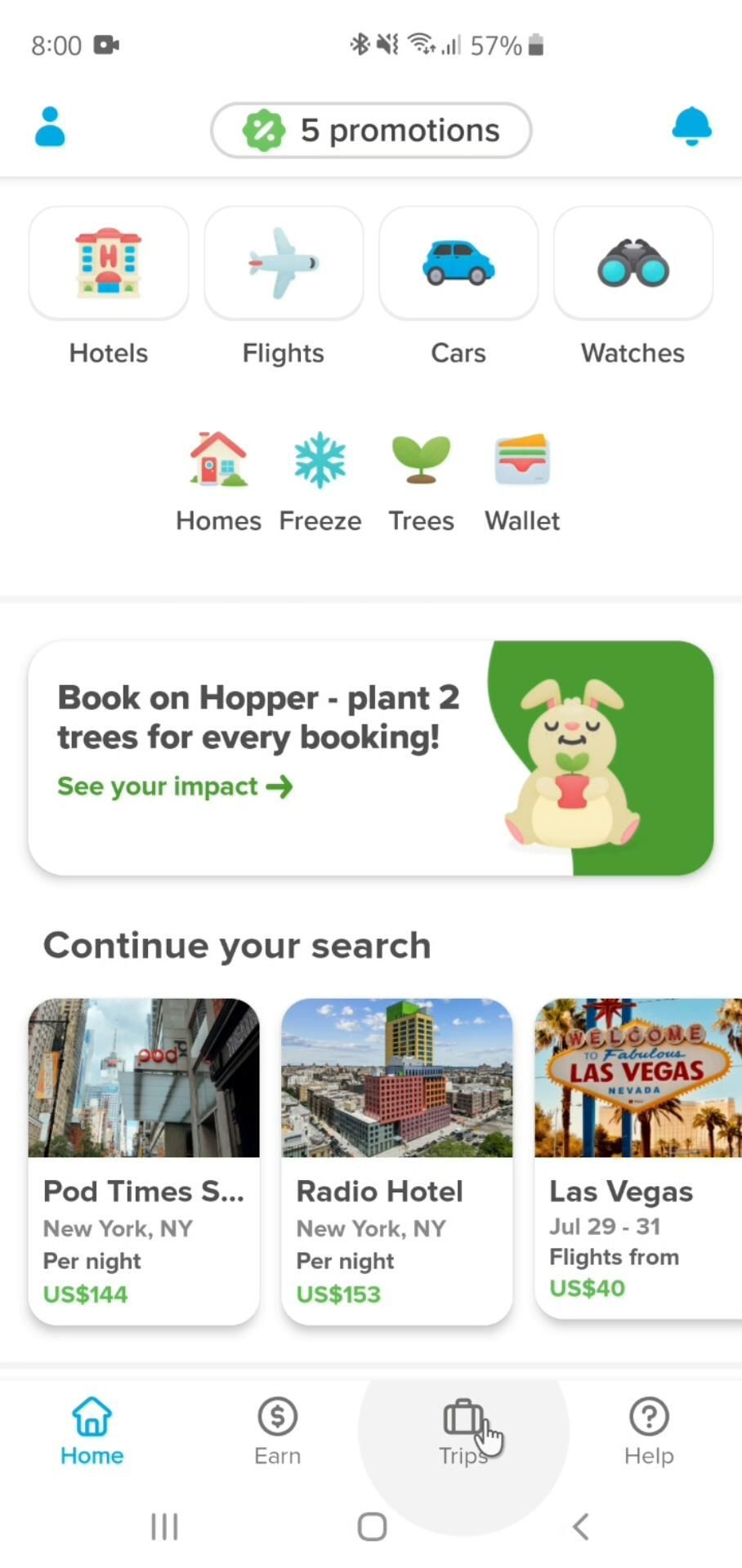
Task: View the 5 promotions
Action: tap(371, 131)
